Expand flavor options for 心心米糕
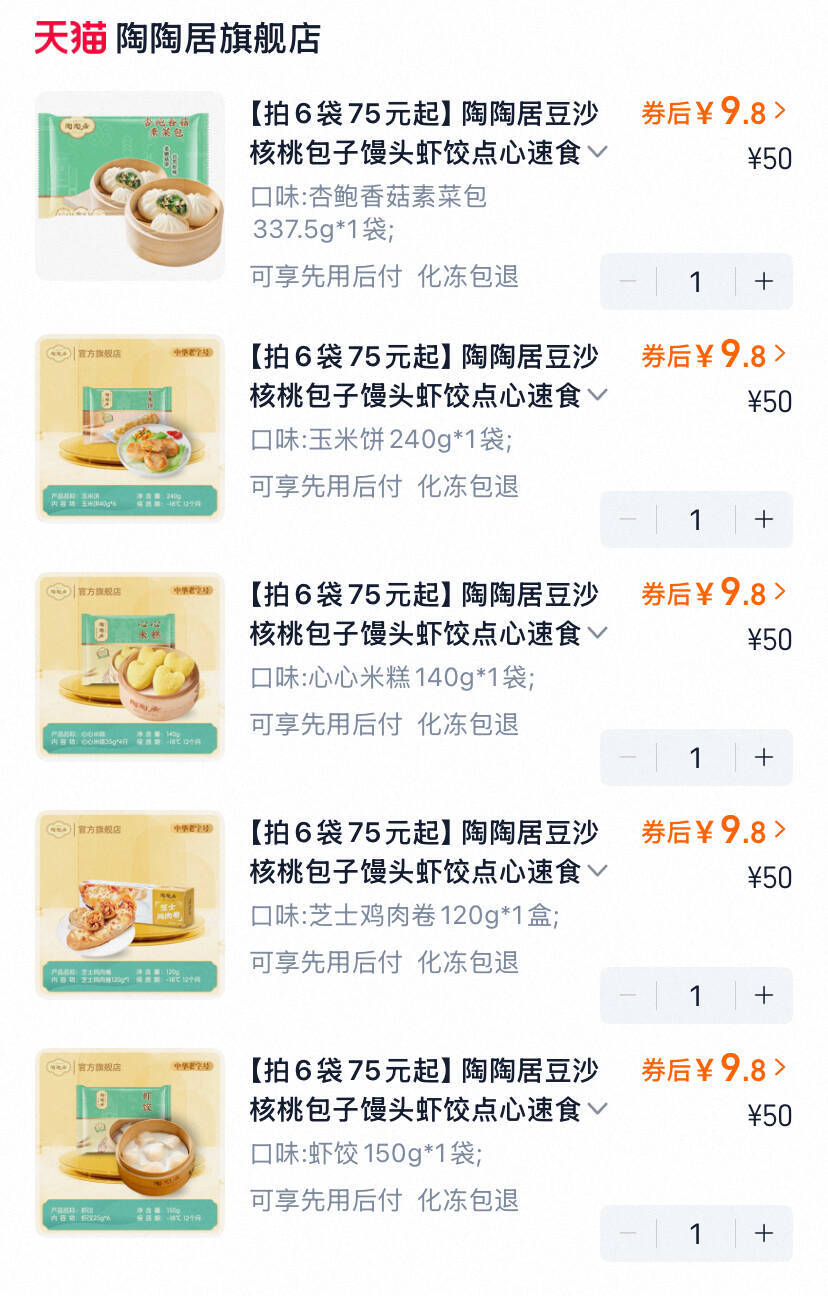828x1296 pixels. (x=597, y=632)
